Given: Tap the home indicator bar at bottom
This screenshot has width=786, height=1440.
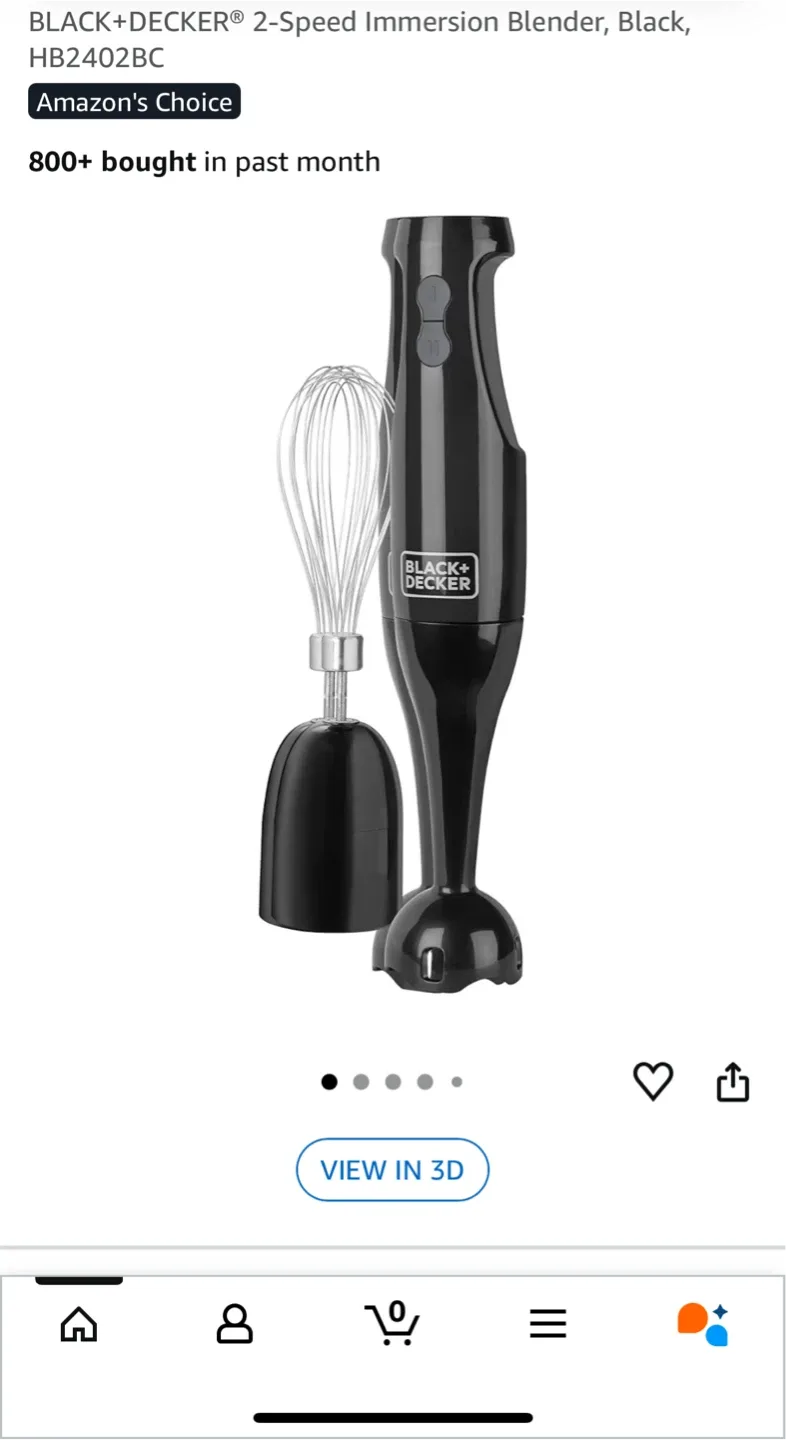Looking at the screenshot, I should pos(393,1416).
